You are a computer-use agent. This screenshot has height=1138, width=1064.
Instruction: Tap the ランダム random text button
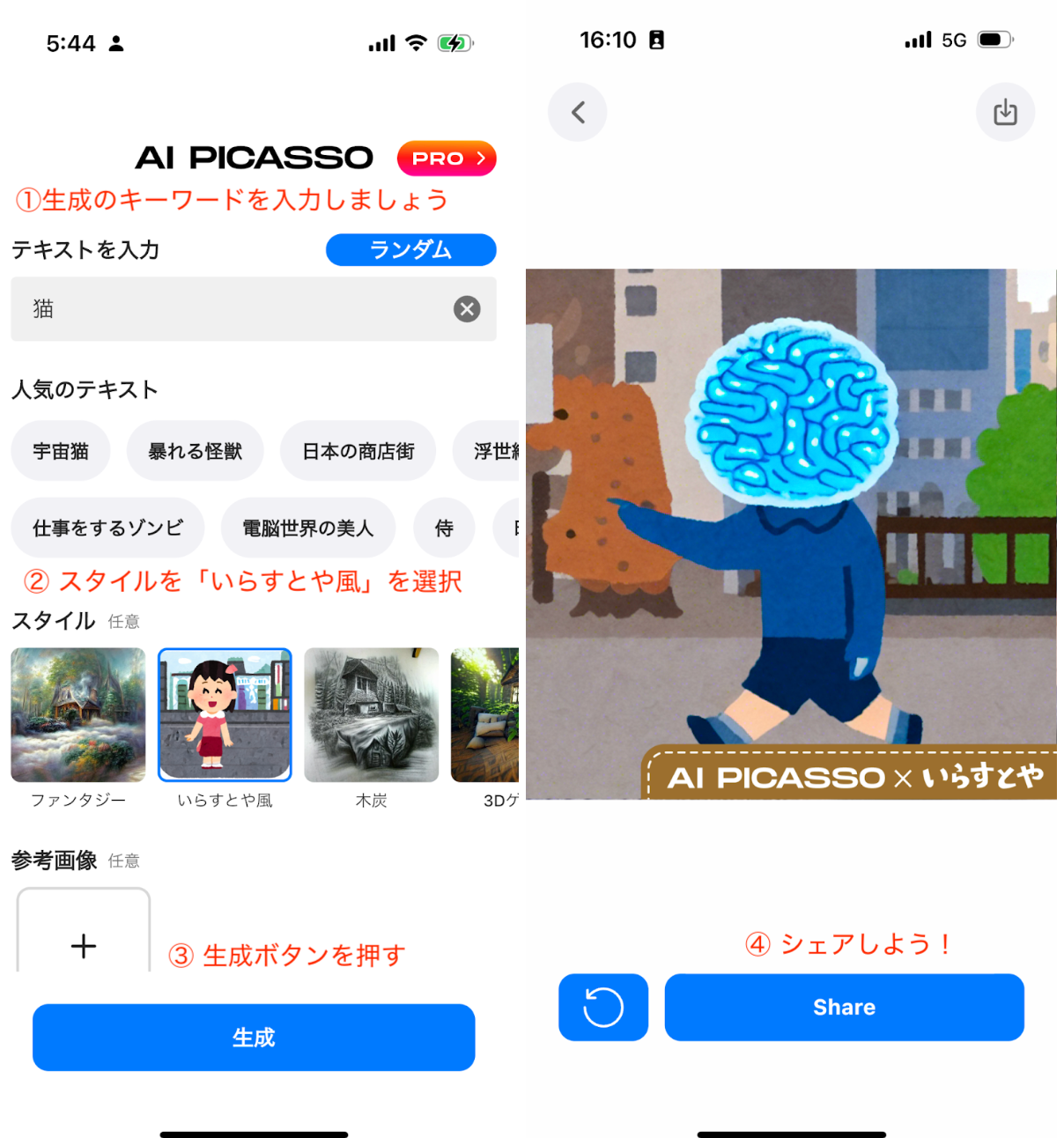point(410,249)
